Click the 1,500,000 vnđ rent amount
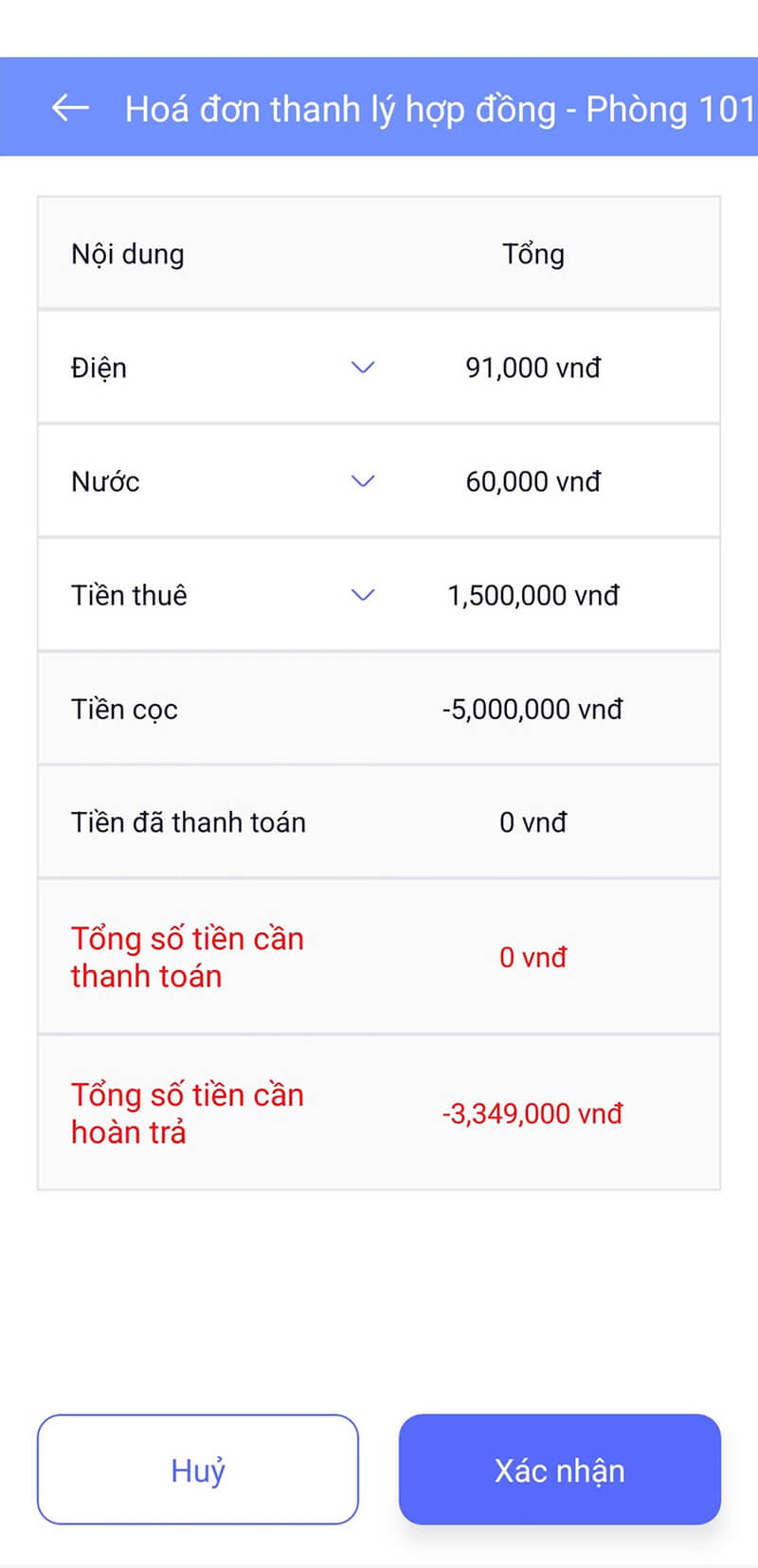The width and height of the screenshot is (758, 1568). click(533, 595)
